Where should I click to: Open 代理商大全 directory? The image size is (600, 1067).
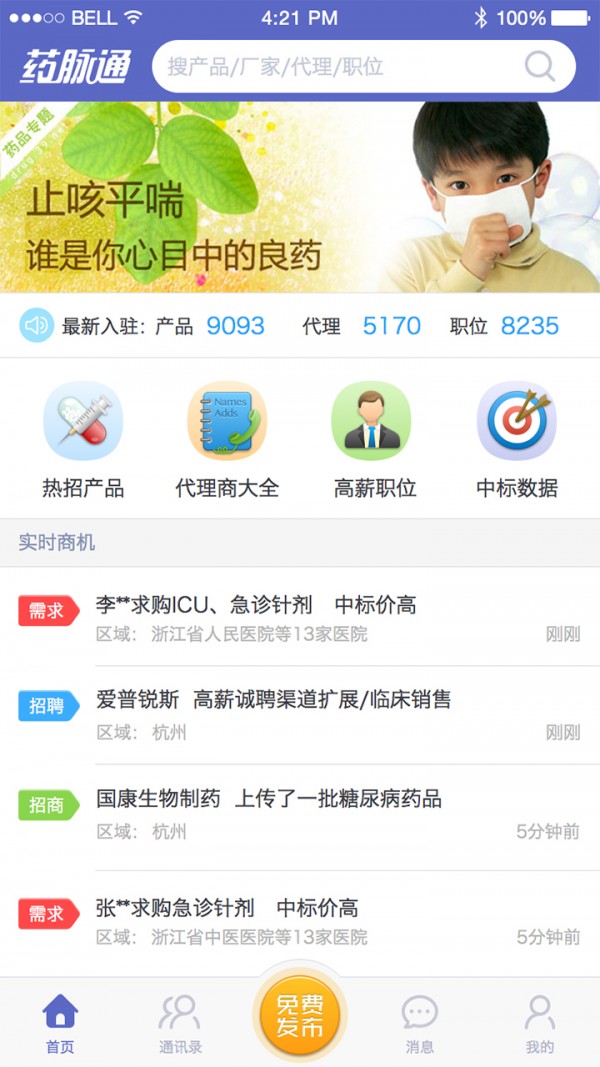point(227,440)
